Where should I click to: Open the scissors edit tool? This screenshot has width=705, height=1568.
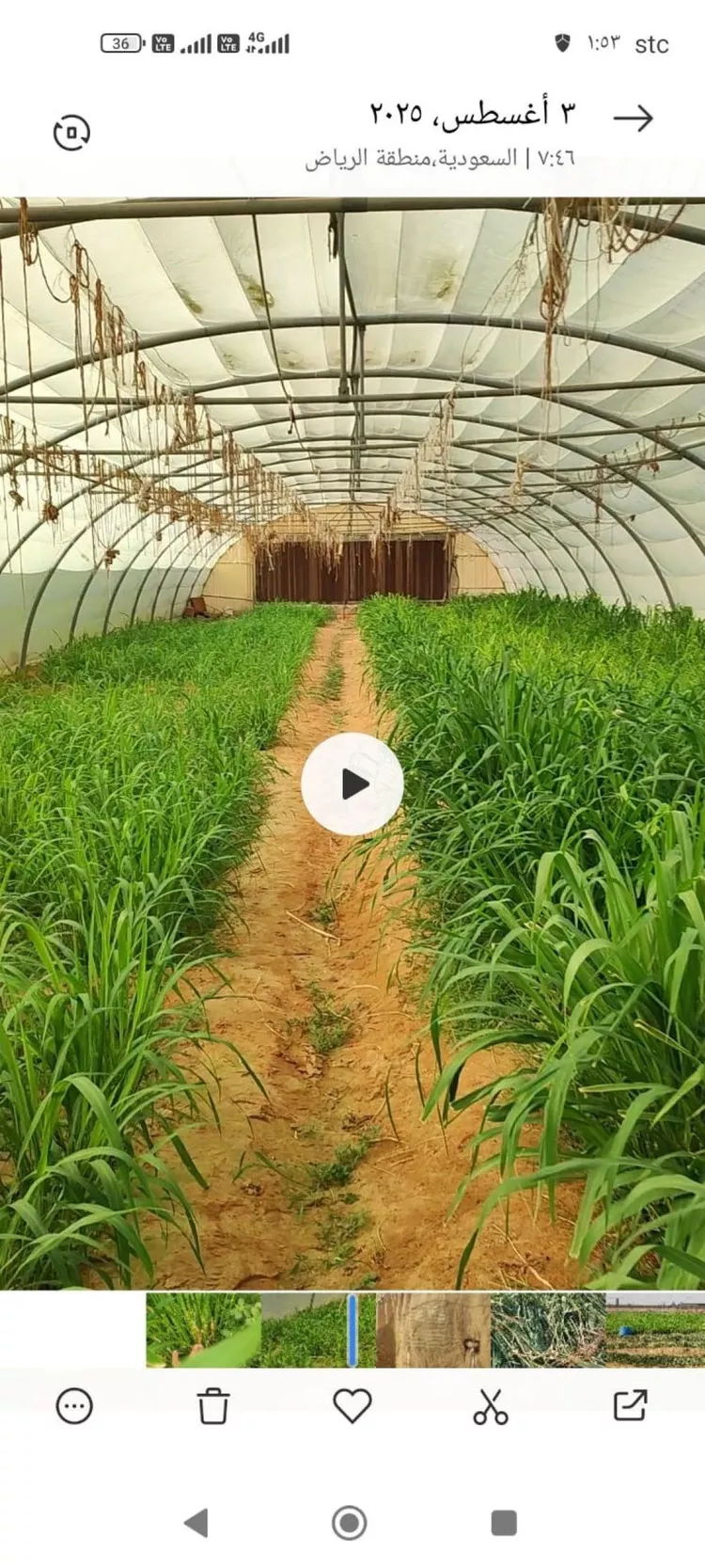(490, 1406)
